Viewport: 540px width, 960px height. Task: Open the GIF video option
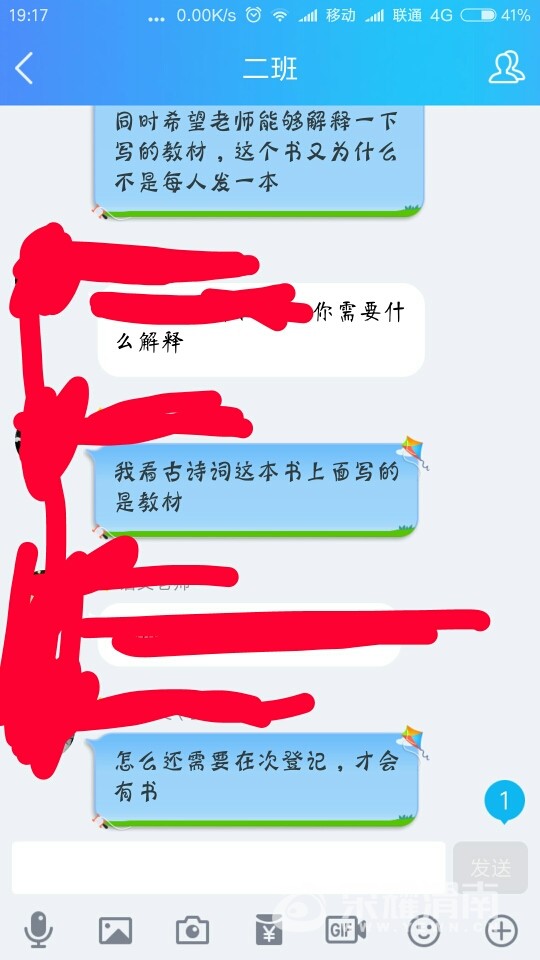pos(346,931)
